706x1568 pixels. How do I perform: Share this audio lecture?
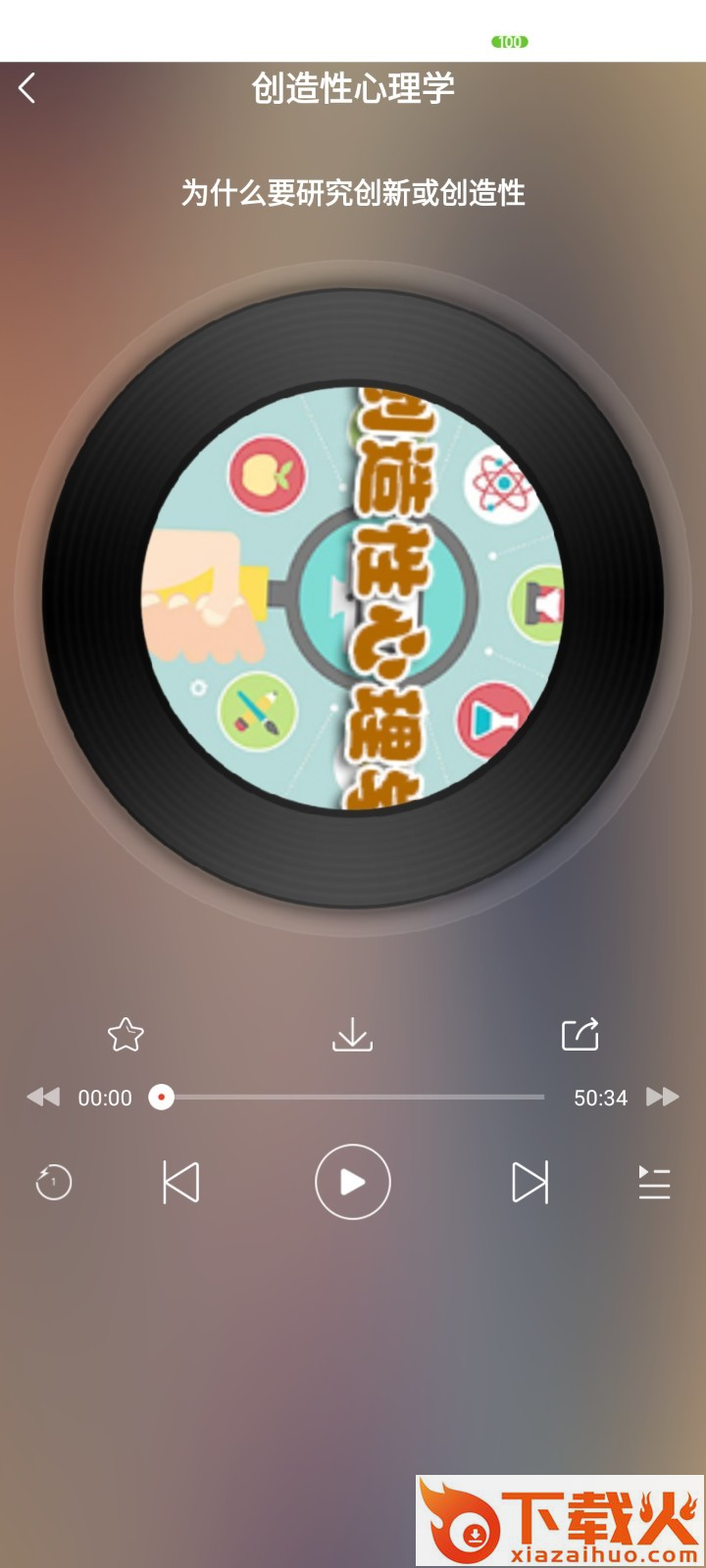point(580,1035)
